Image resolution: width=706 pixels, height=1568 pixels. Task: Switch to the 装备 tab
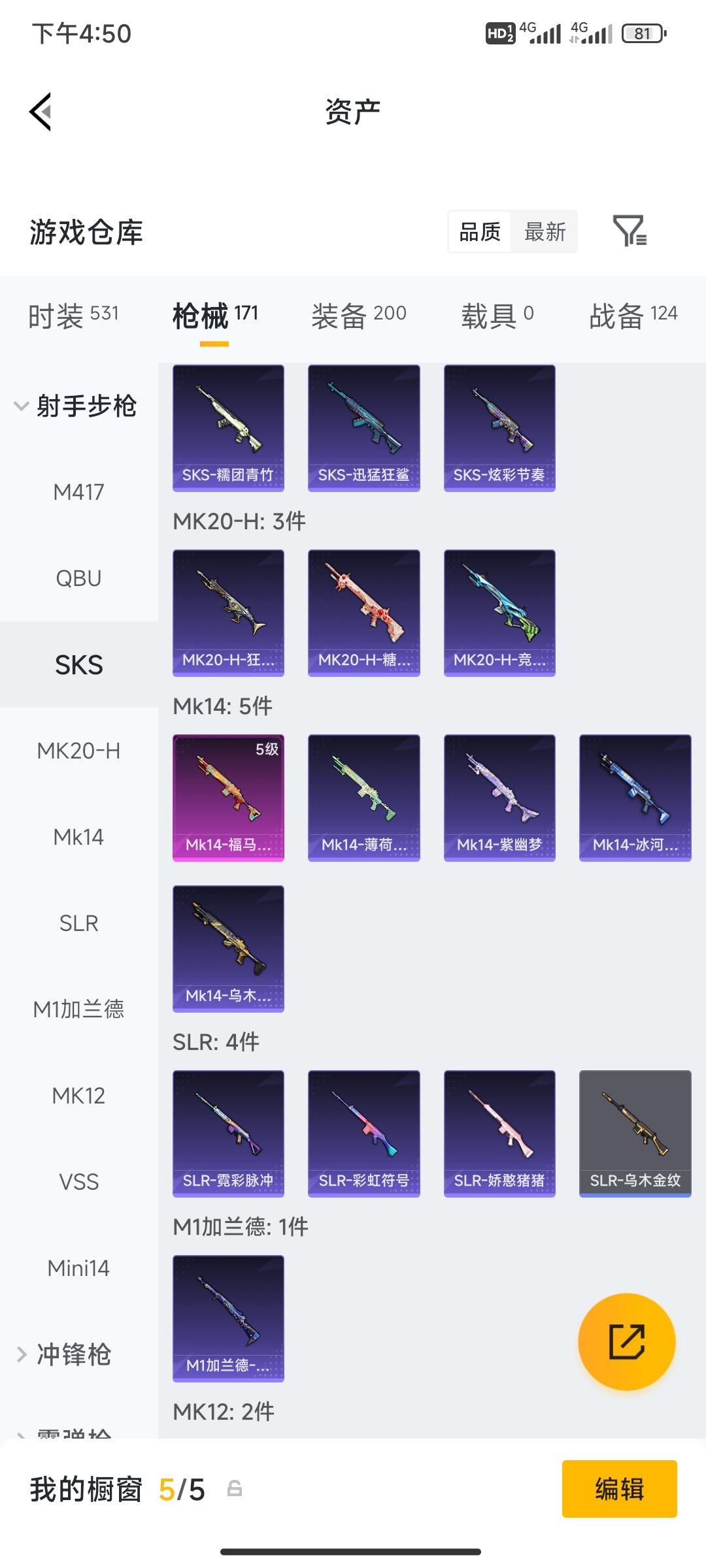pyautogui.click(x=359, y=316)
